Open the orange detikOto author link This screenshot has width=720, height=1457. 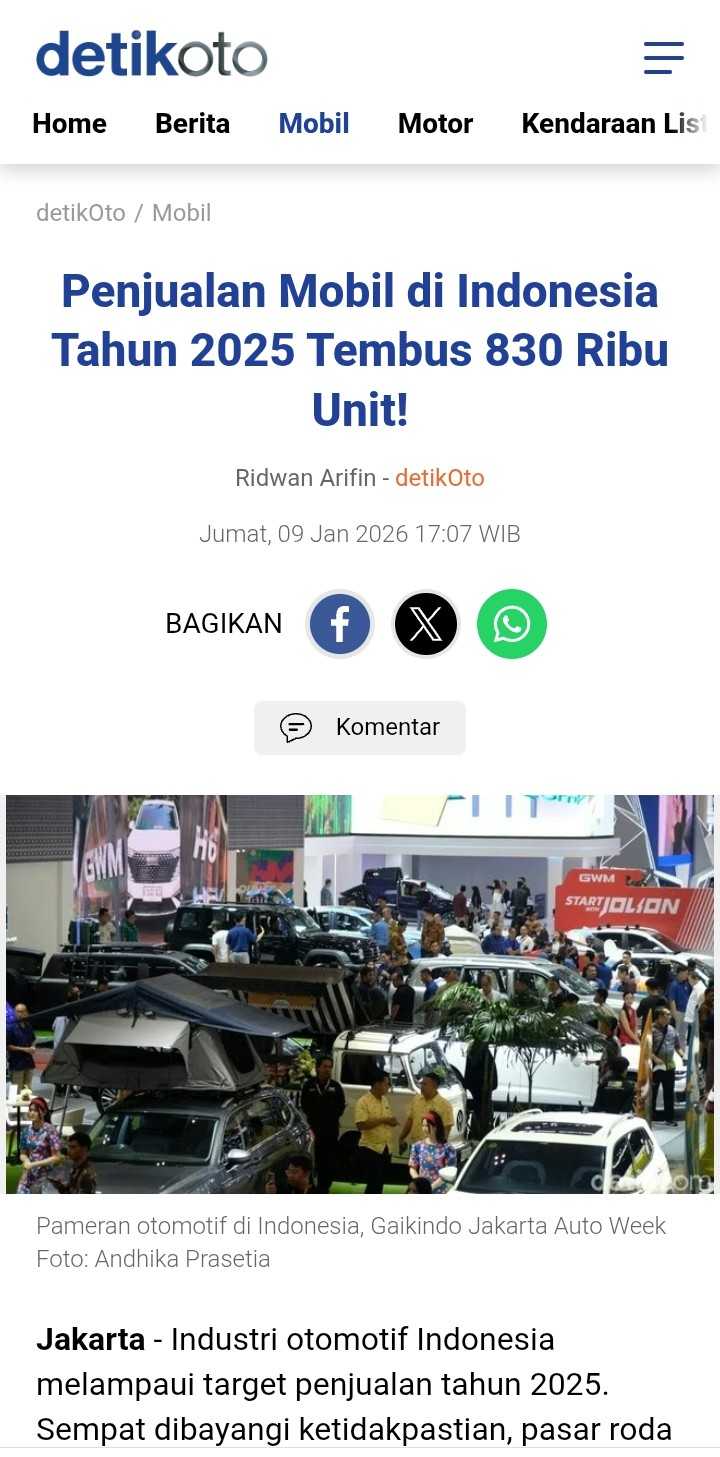point(439,478)
